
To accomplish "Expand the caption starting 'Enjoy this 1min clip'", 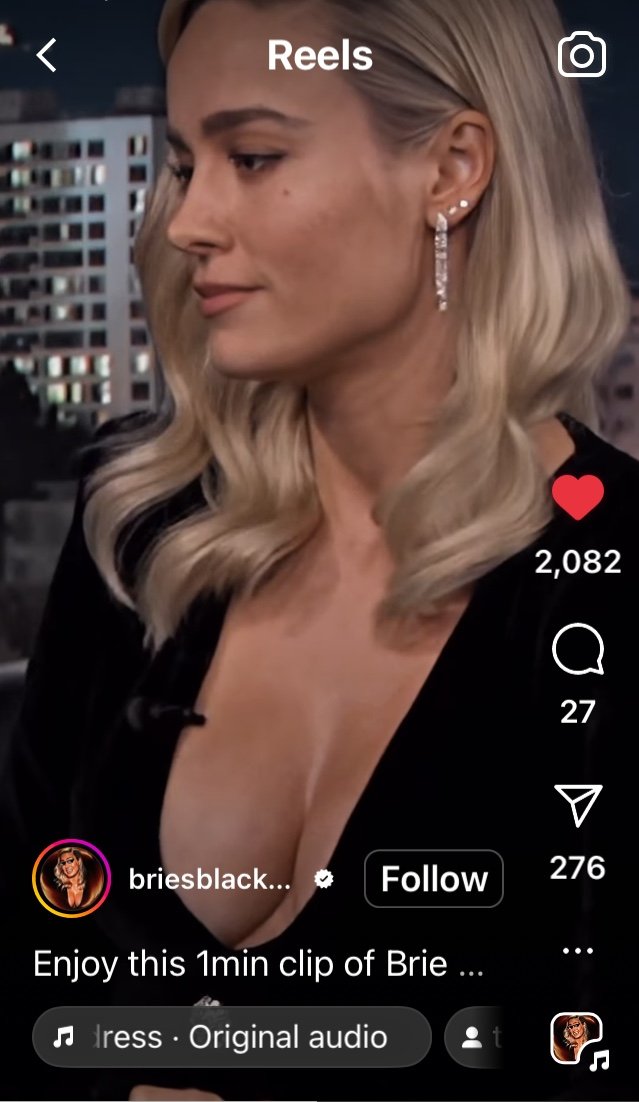I will click(258, 964).
